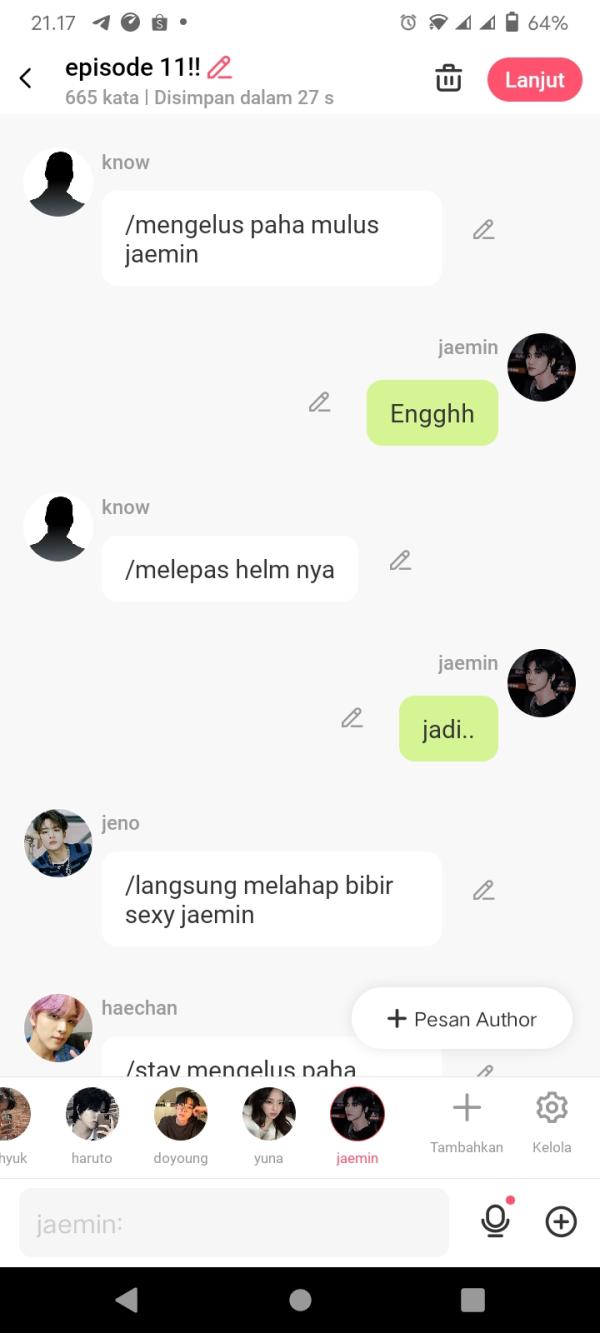Screen dimensions: 600x1333
Task: Focus the jaemin message input field
Action: tap(234, 1223)
